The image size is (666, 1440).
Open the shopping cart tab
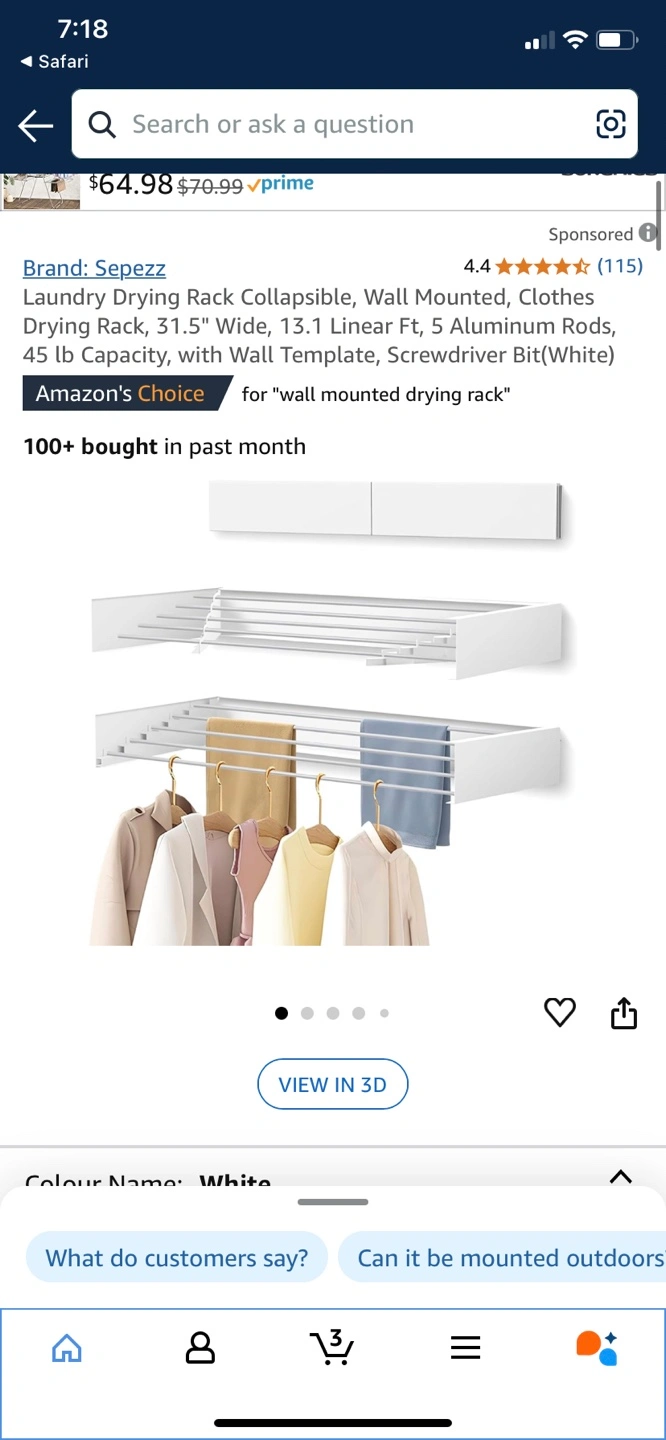point(332,1347)
